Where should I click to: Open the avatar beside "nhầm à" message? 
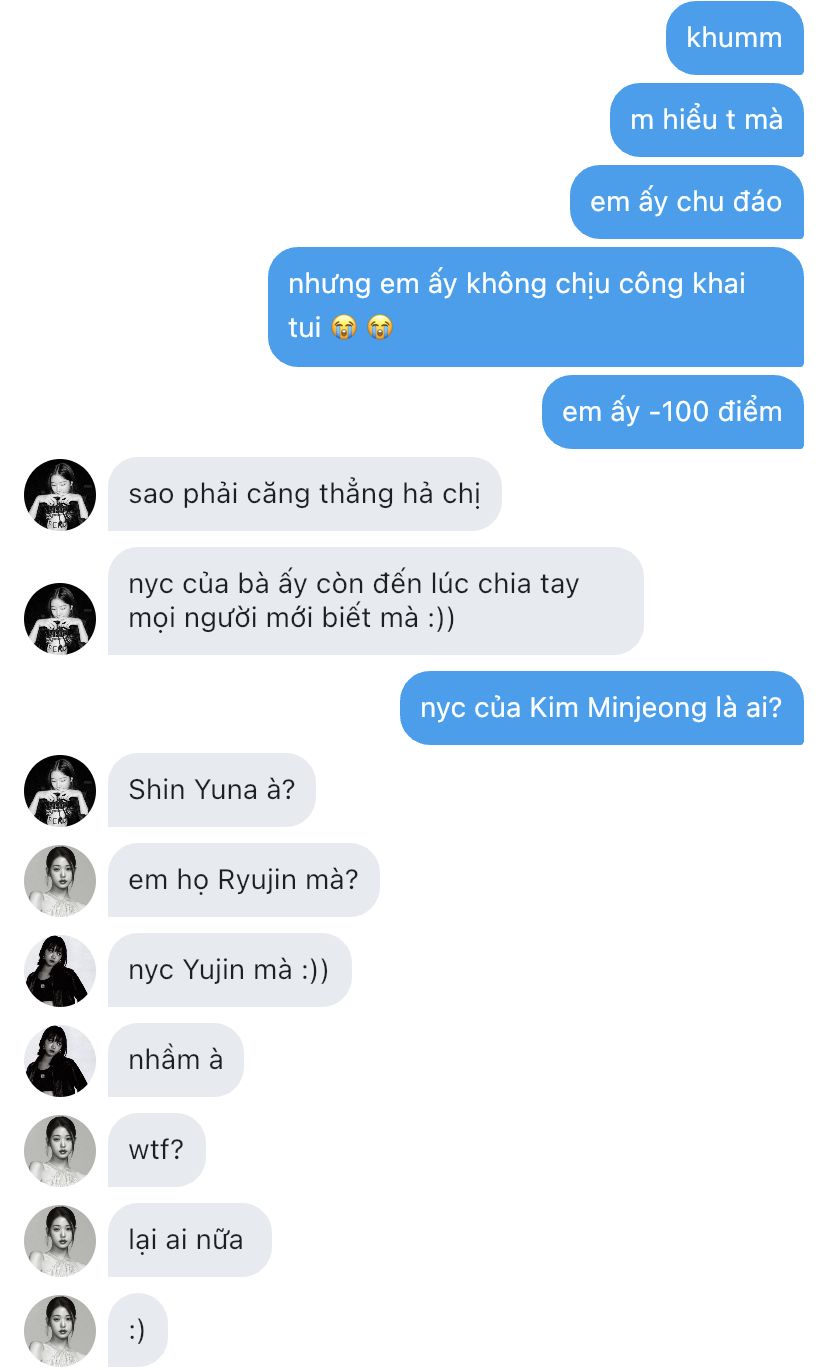click(x=60, y=1061)
